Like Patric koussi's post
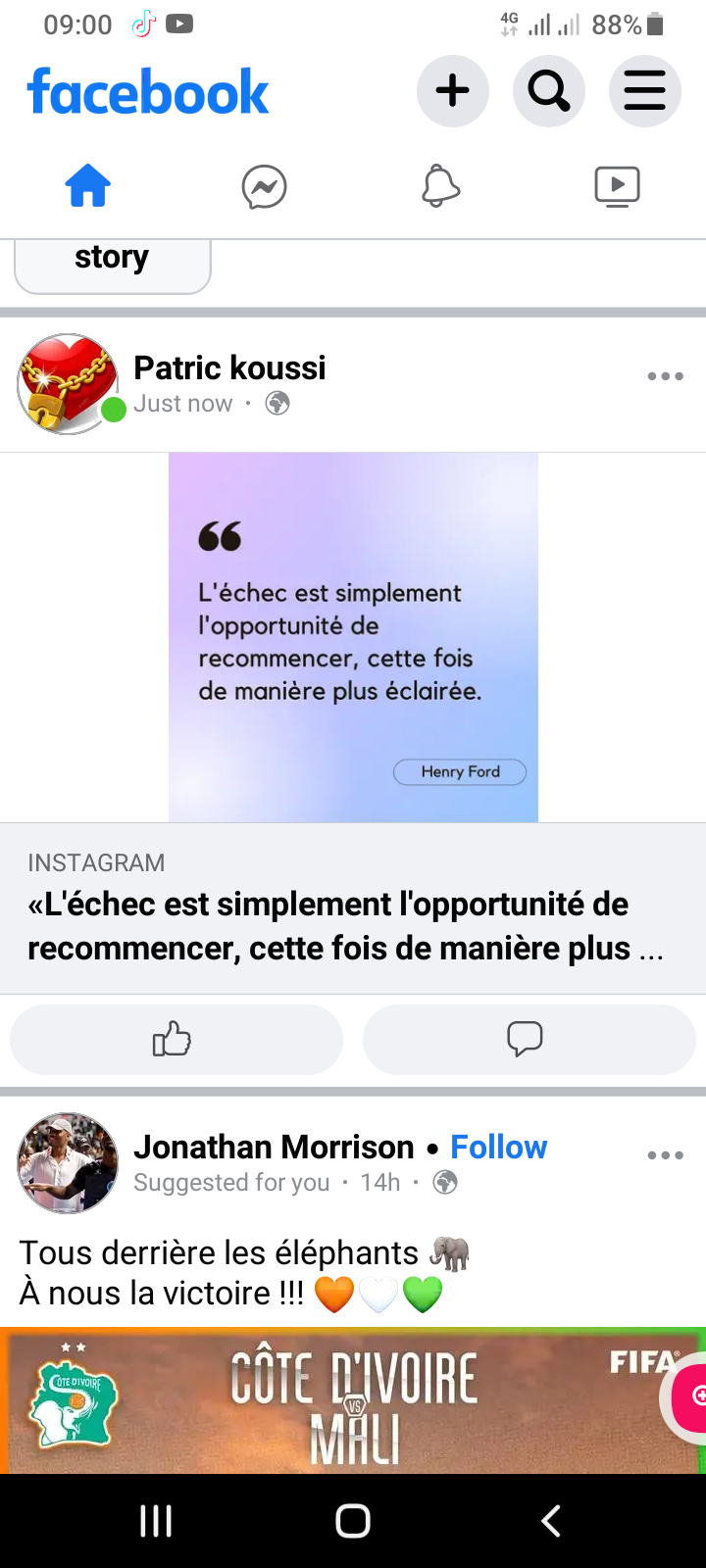 (x=176, y=1039)
